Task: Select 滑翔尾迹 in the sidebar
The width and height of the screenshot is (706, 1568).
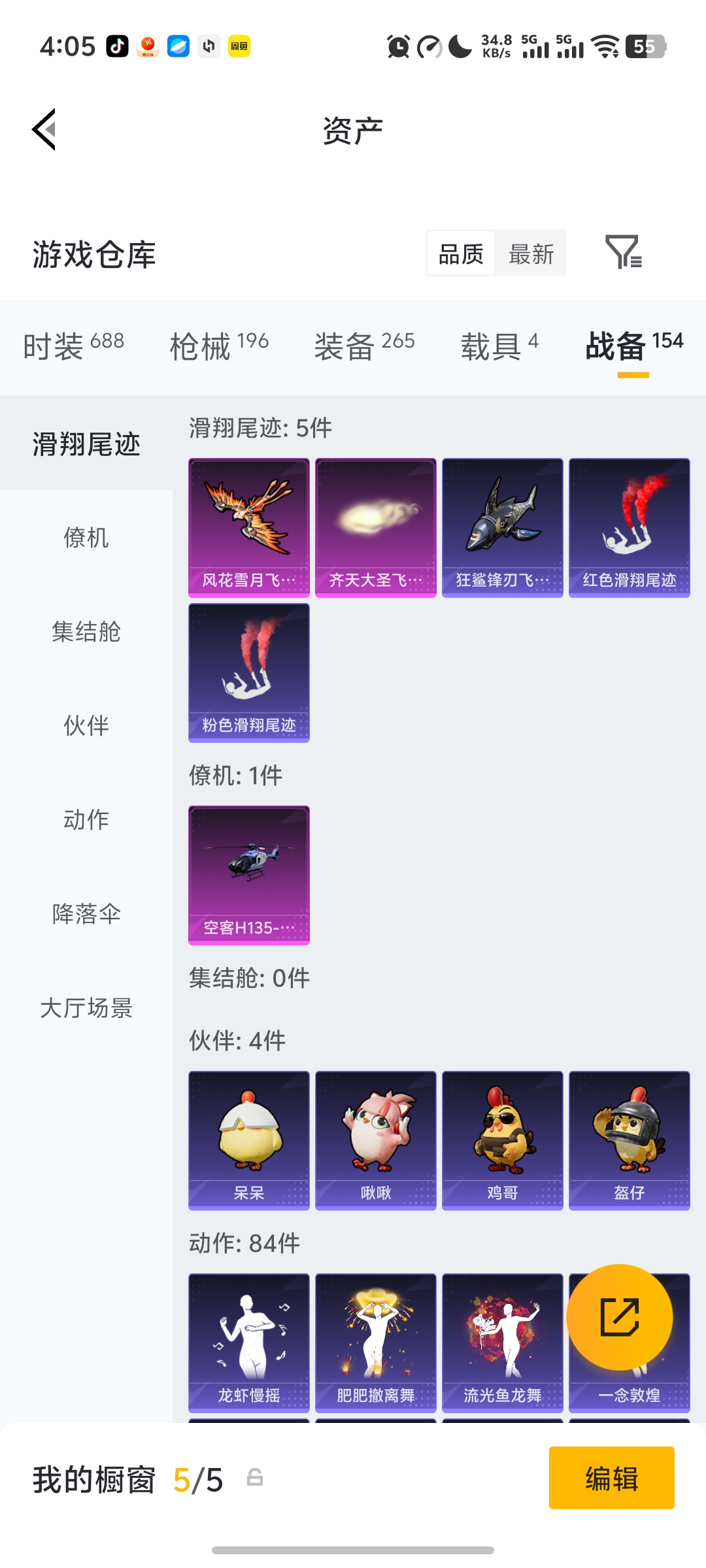Action: tap(86, 443)
